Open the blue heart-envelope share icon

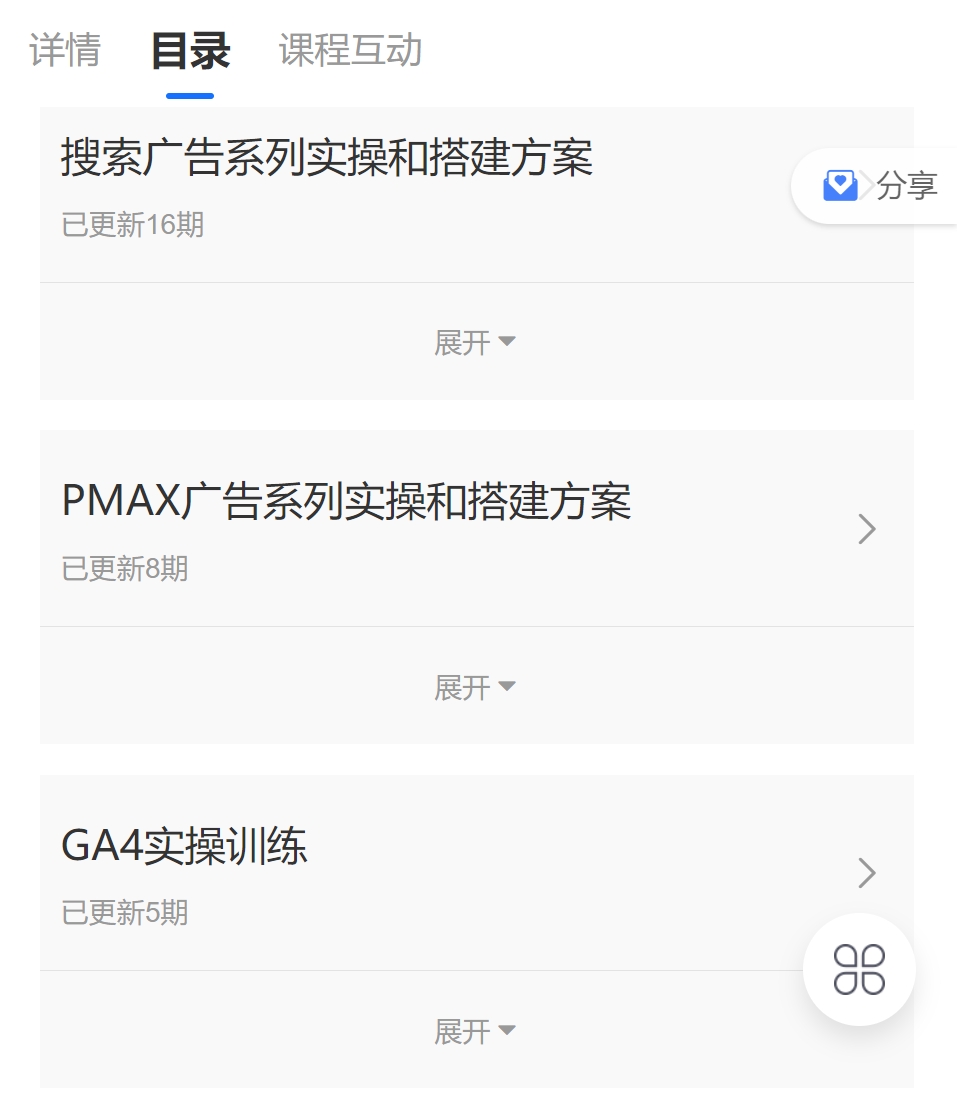point(841,185)
